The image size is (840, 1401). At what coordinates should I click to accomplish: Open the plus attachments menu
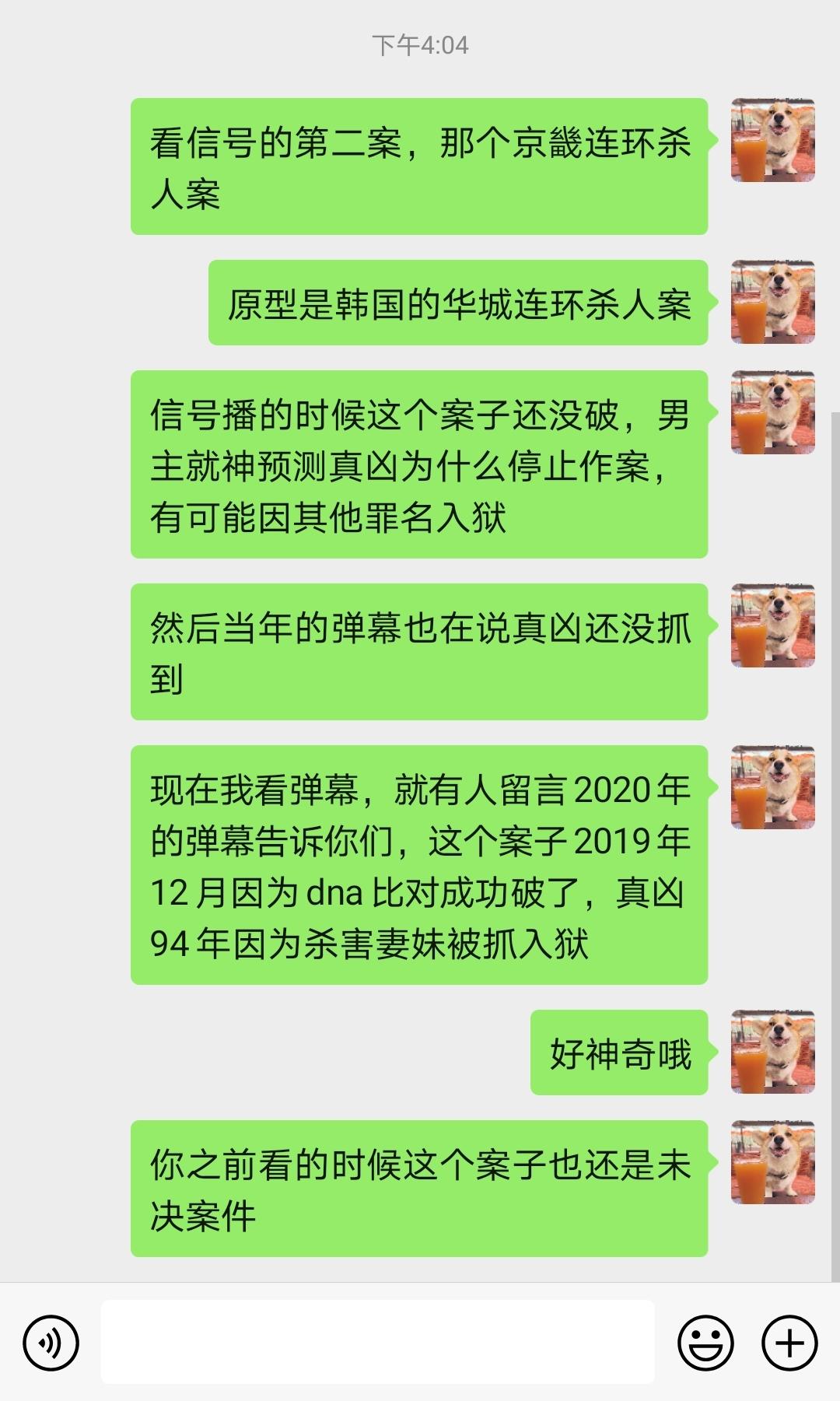point(789,1343)
